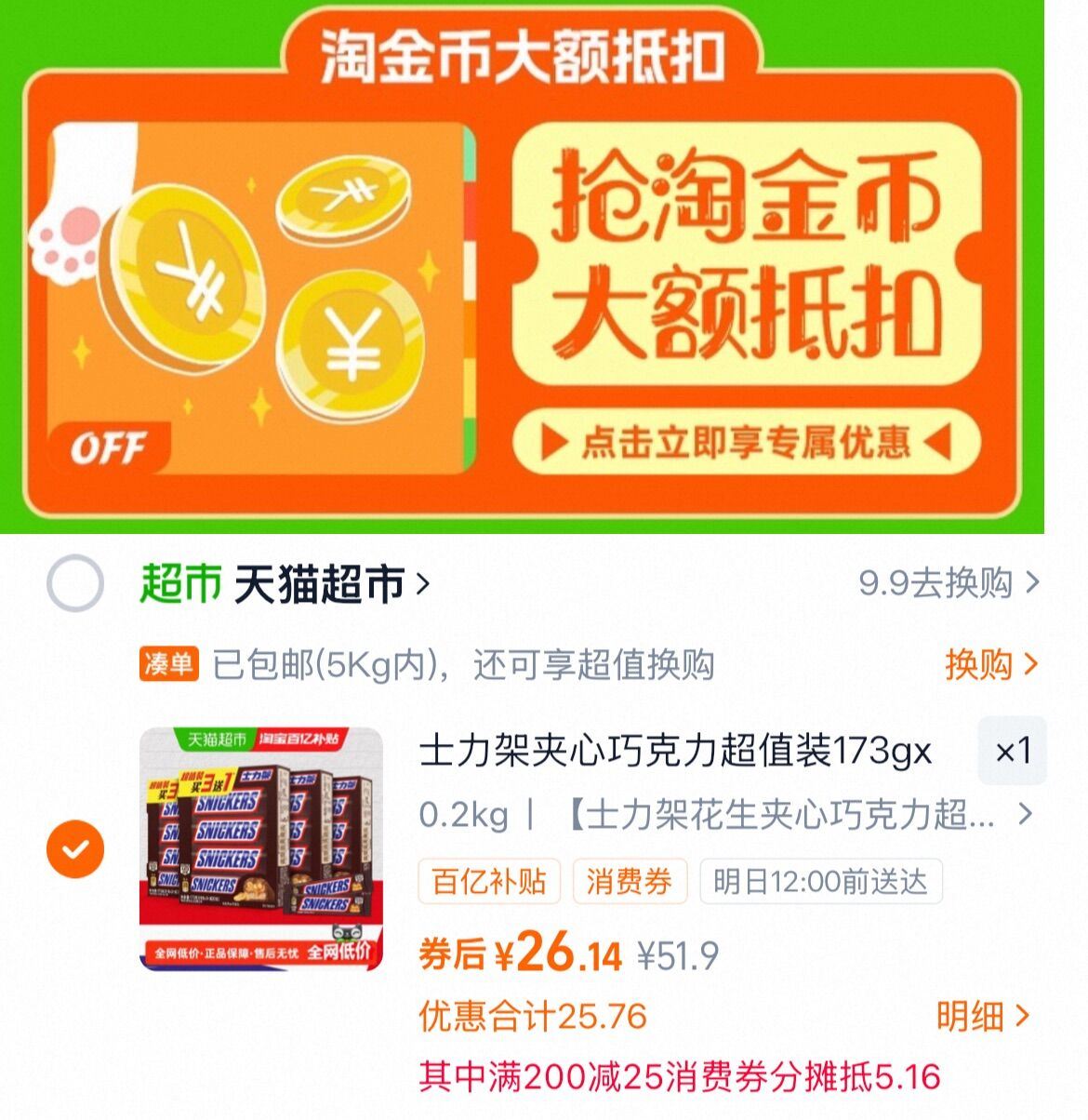Change the 0.2kg product specification
1088x1120 pixels.
point(725,816)
